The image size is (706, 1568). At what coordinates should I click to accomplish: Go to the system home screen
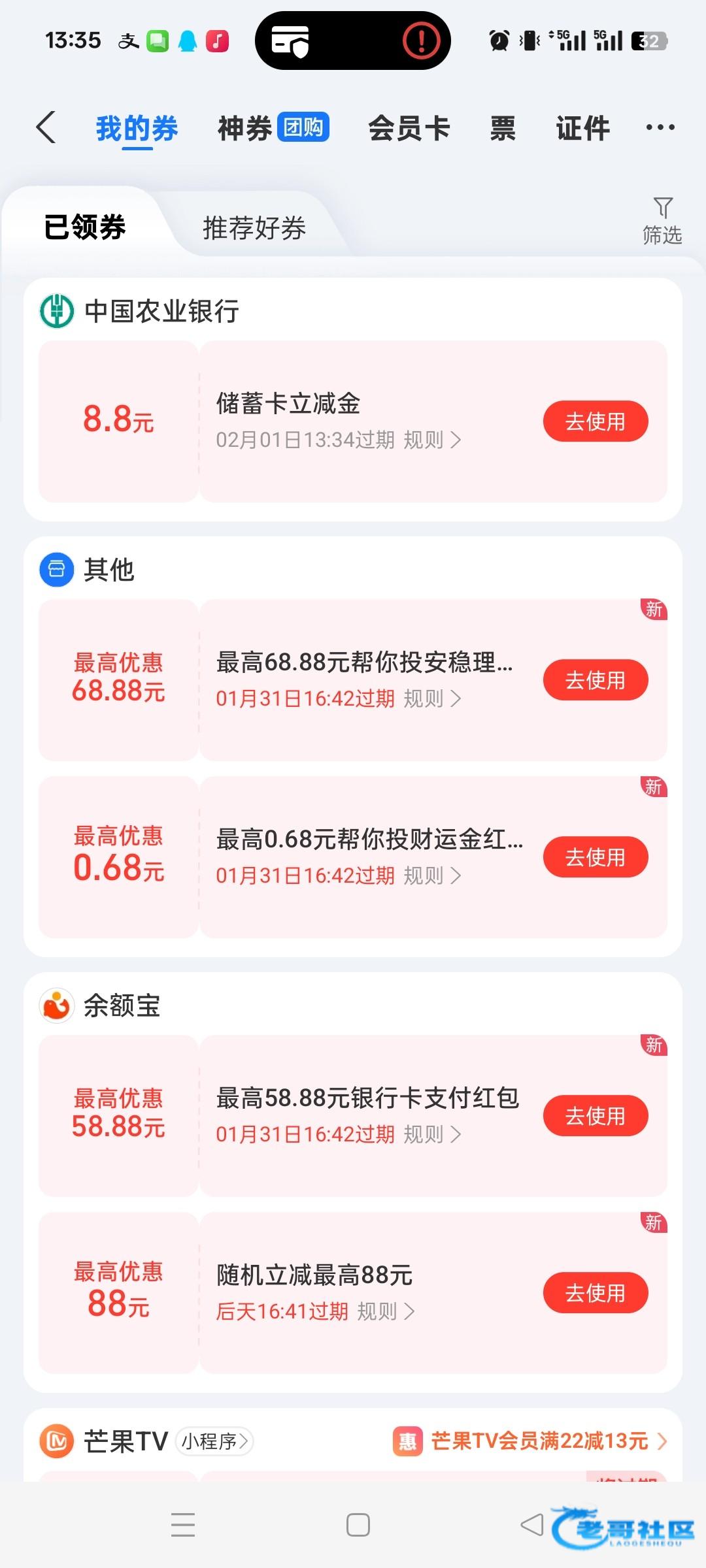point(358,1525)
